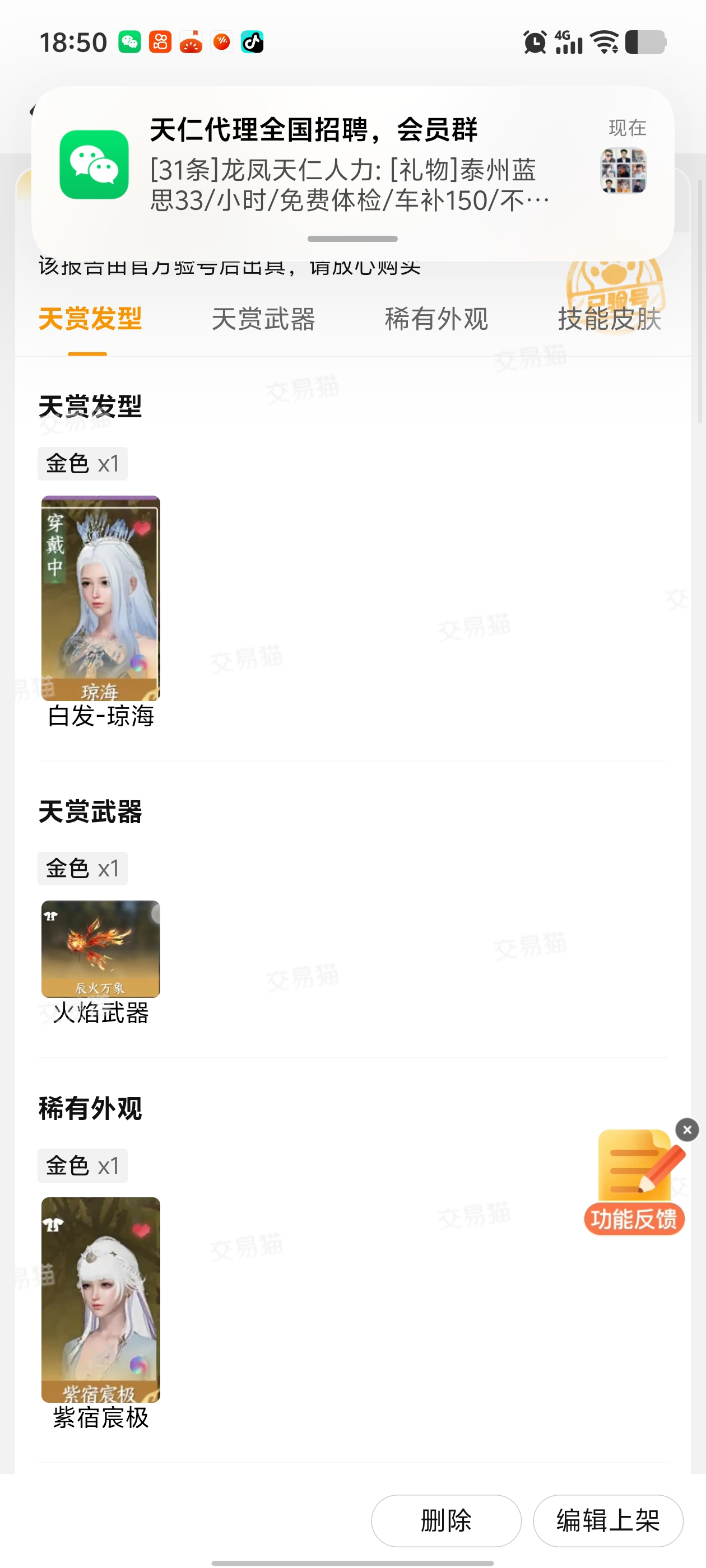Switch to the 技能皮肤 tab
706x1568 pixels.
click(609, 319)
